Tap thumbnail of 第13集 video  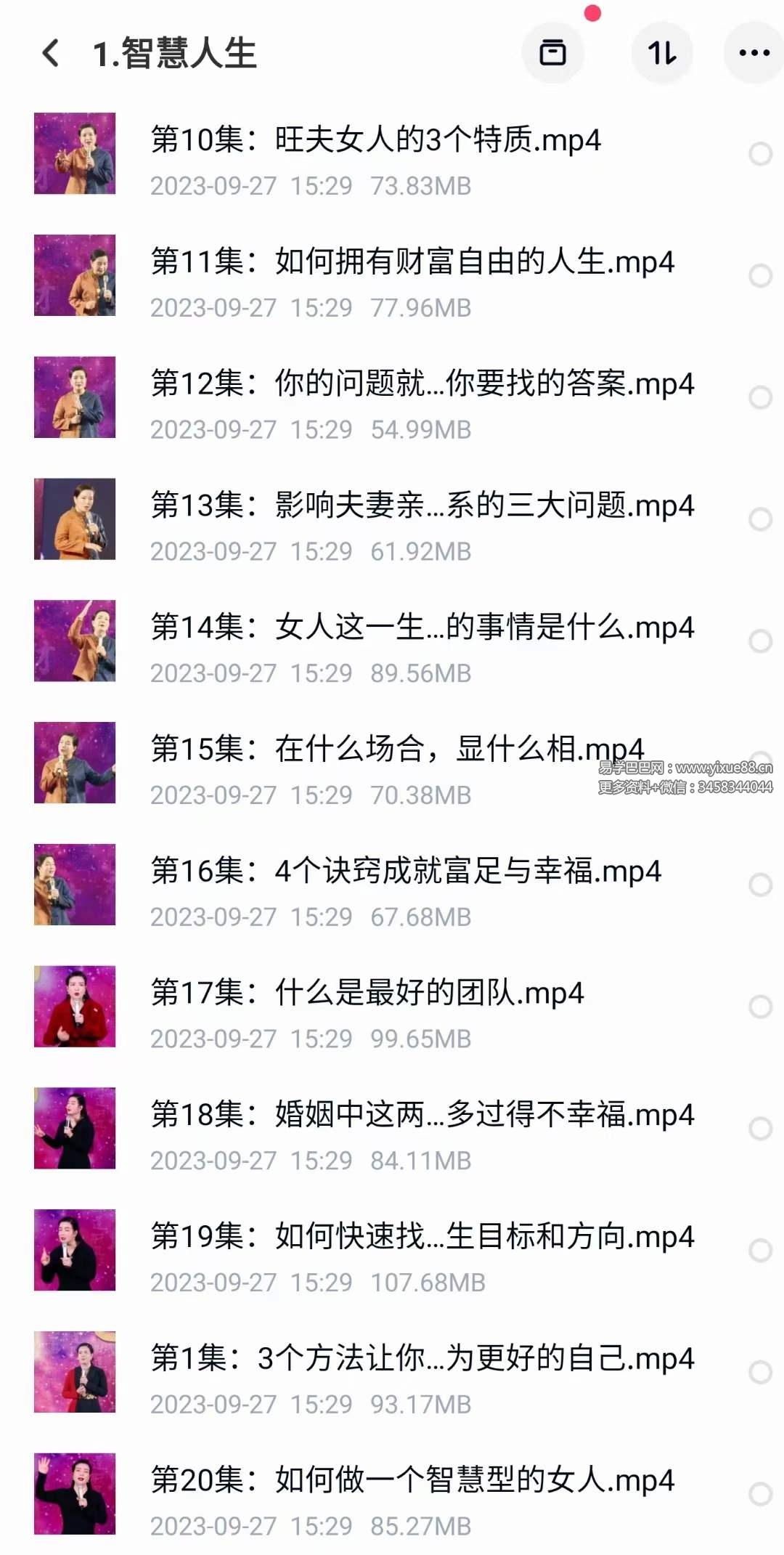point(75,519)
